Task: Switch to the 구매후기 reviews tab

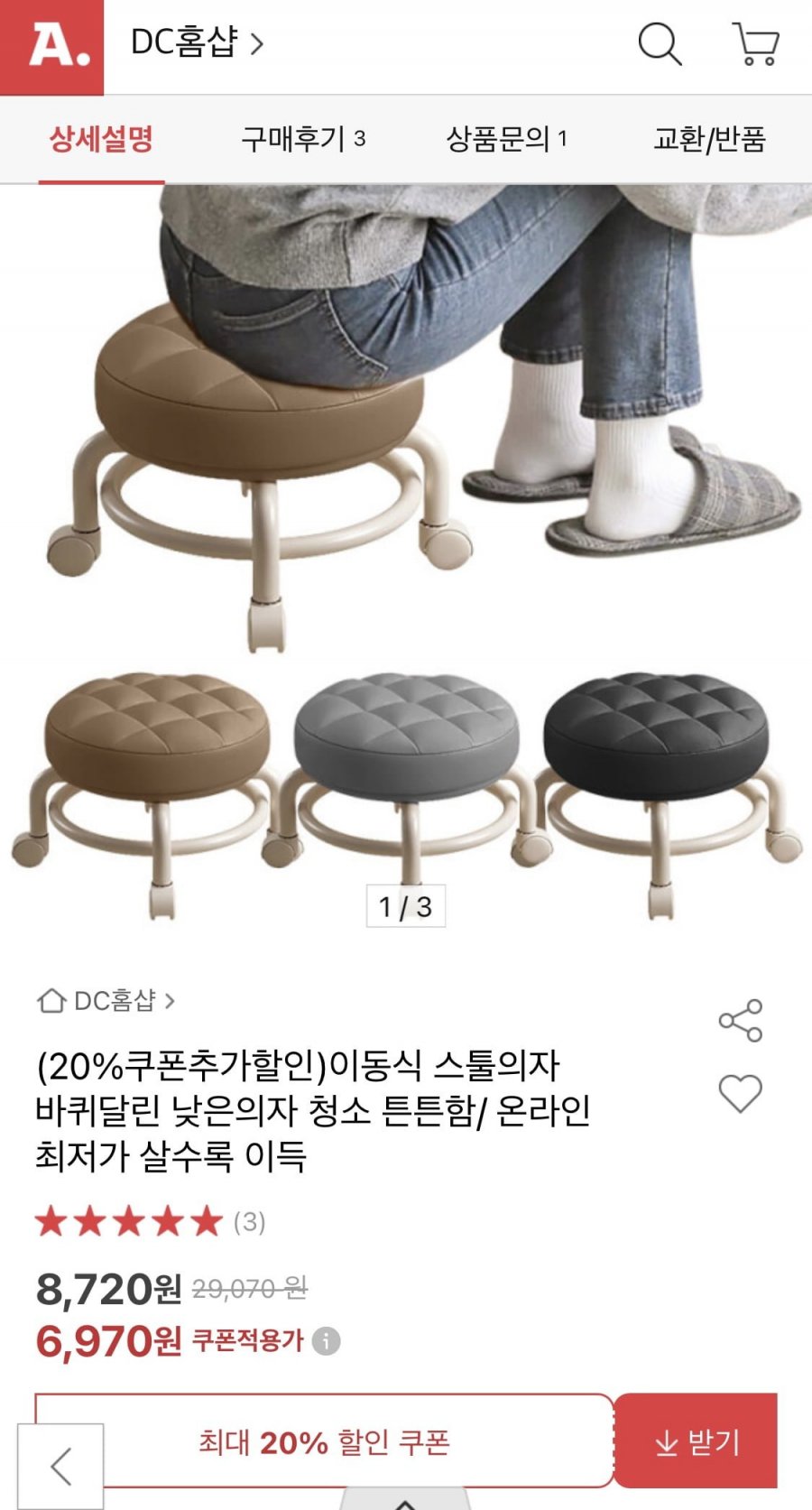Action: point(302,139)
